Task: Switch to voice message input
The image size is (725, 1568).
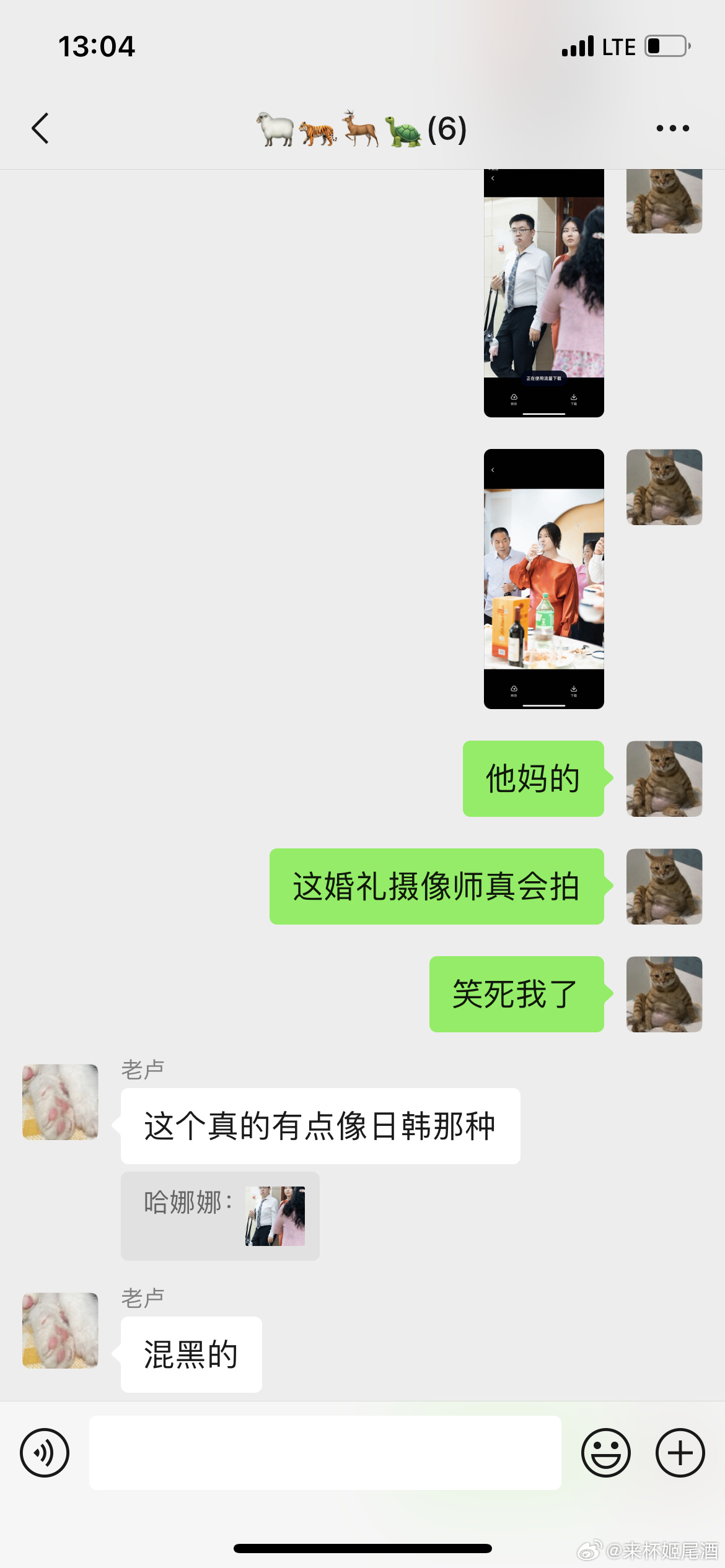Action: tap(45, 1453)
